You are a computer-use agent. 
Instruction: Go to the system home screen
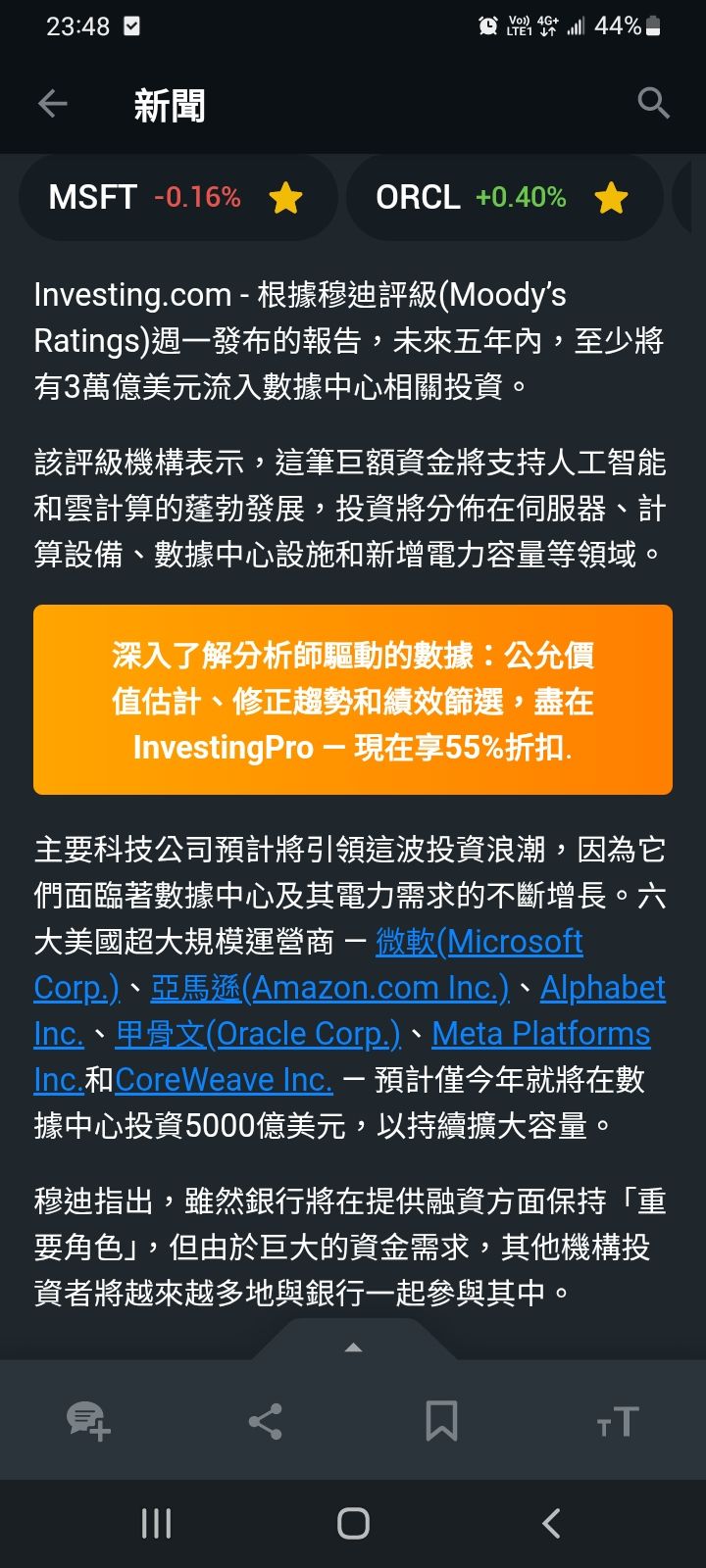pos(353,1523)
